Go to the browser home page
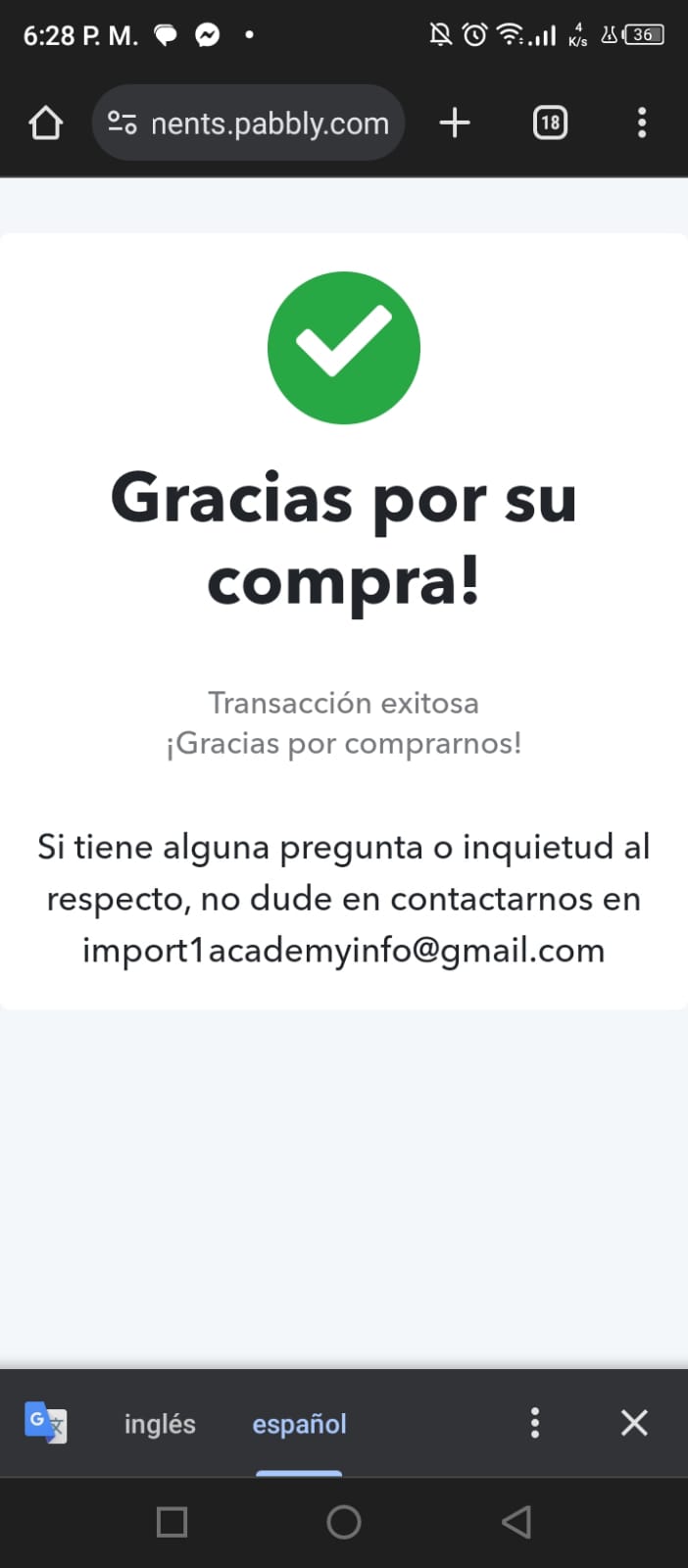This screenshot has width=688, height=1568. tap(45, 123)
